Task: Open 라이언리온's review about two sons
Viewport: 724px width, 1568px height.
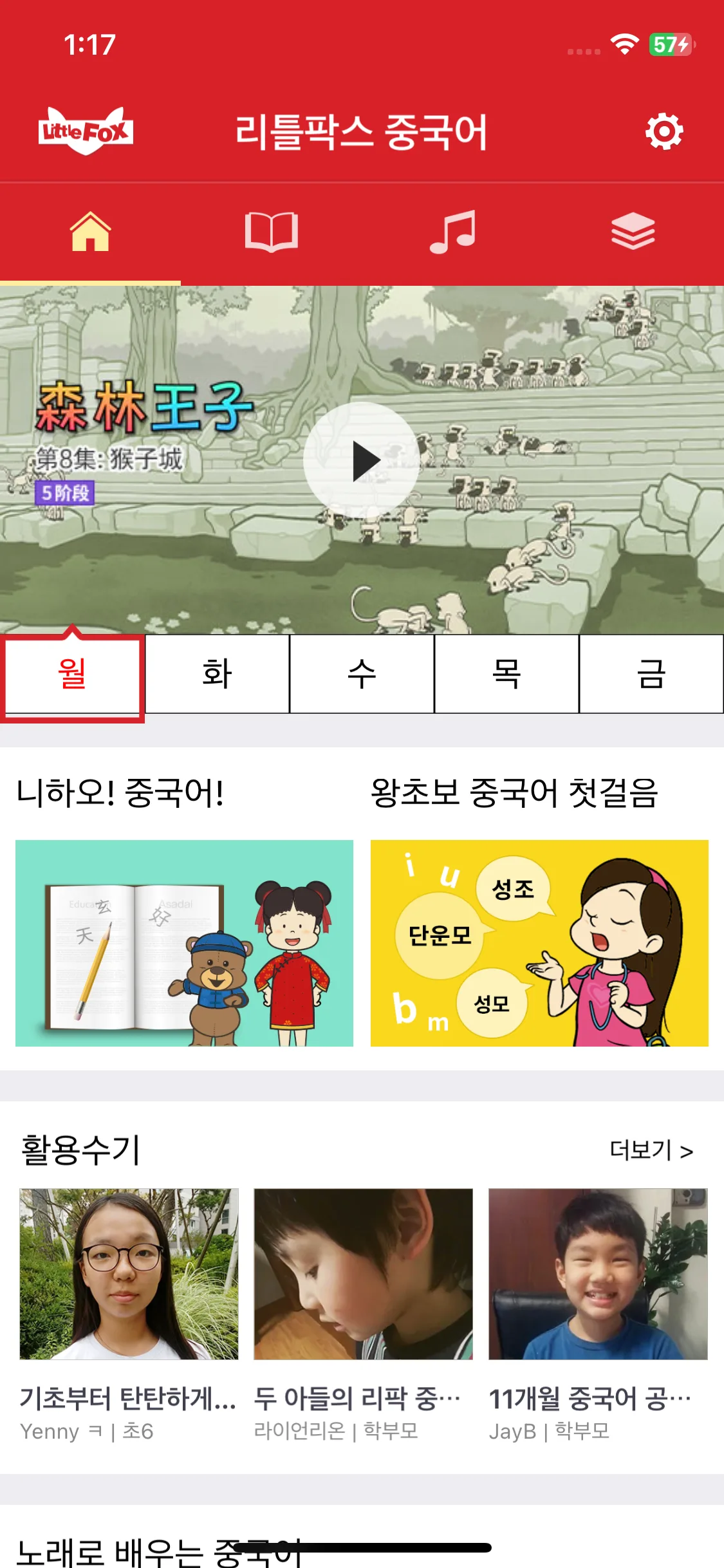Action: (x=363, y=1316)
